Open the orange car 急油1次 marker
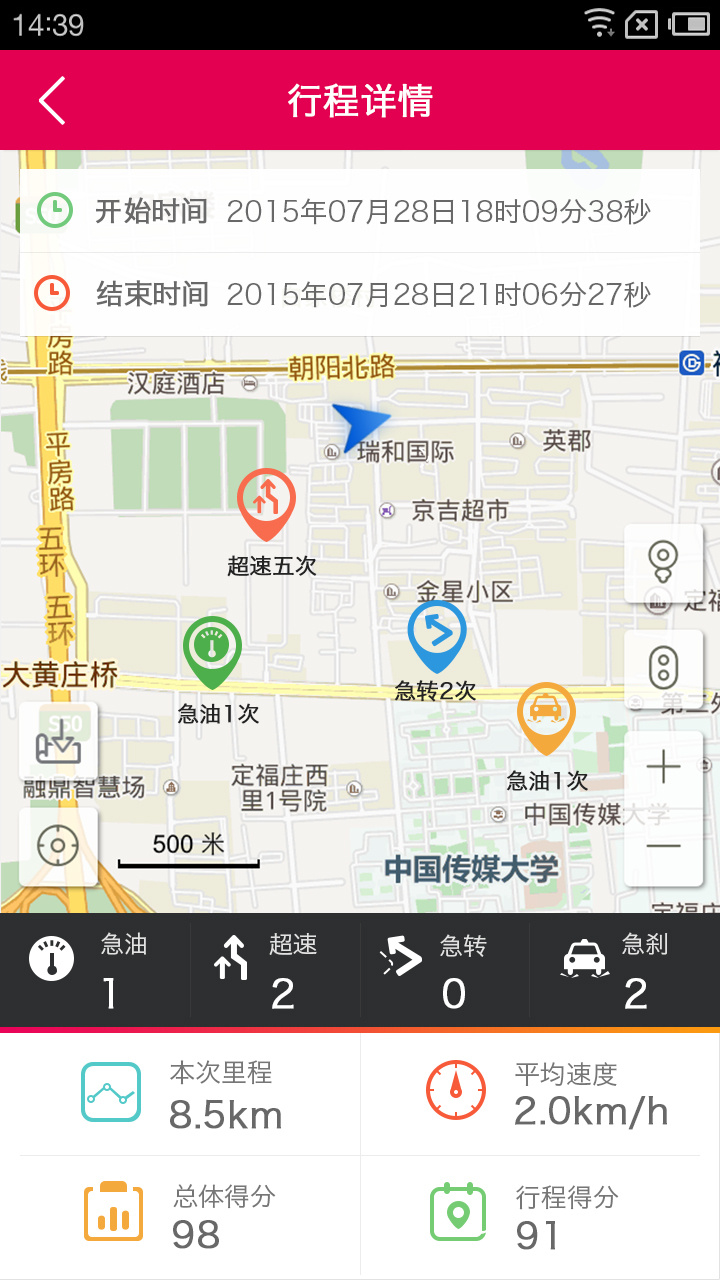This screenshot has height=1280, width=720. [546, 716]
